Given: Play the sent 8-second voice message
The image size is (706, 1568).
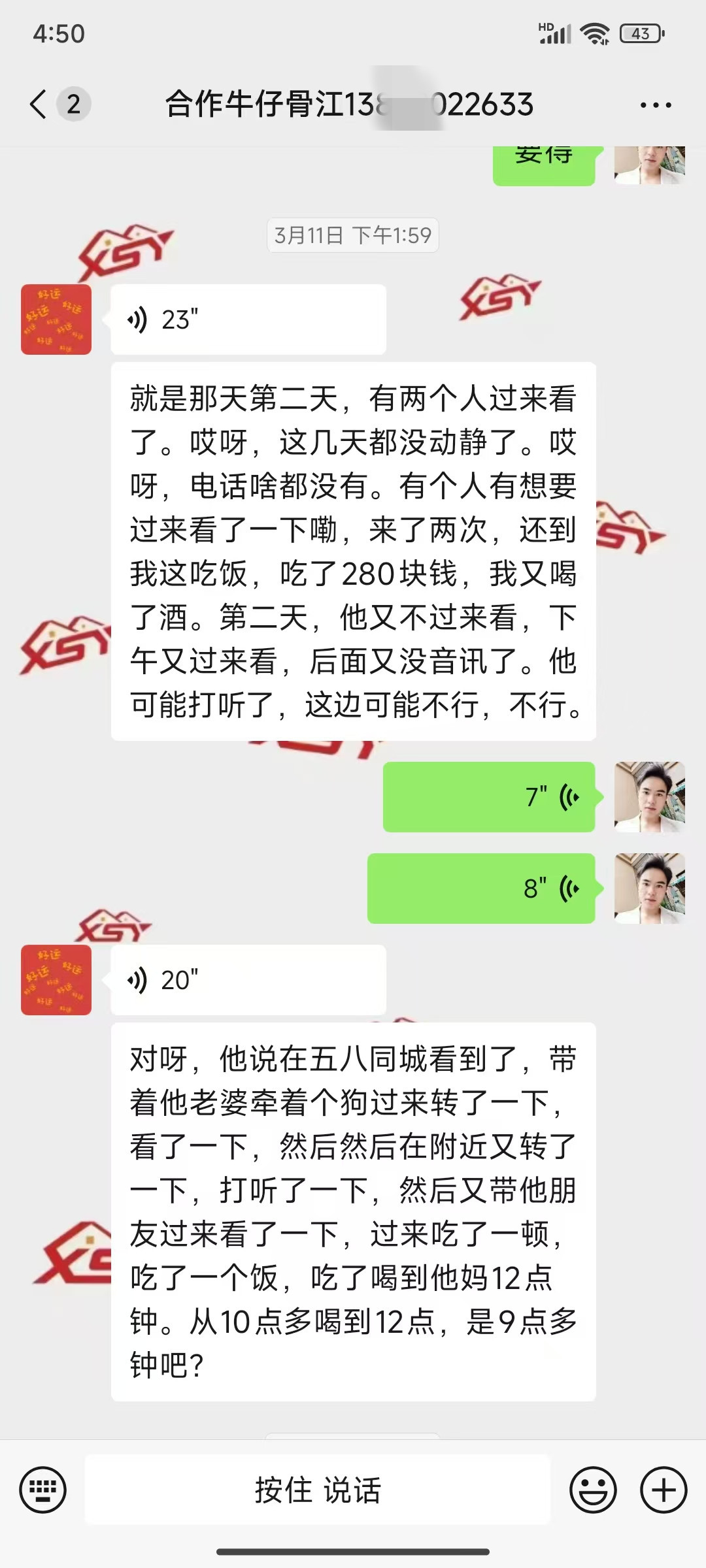Looking at the screenshot, I should point(481,889).
